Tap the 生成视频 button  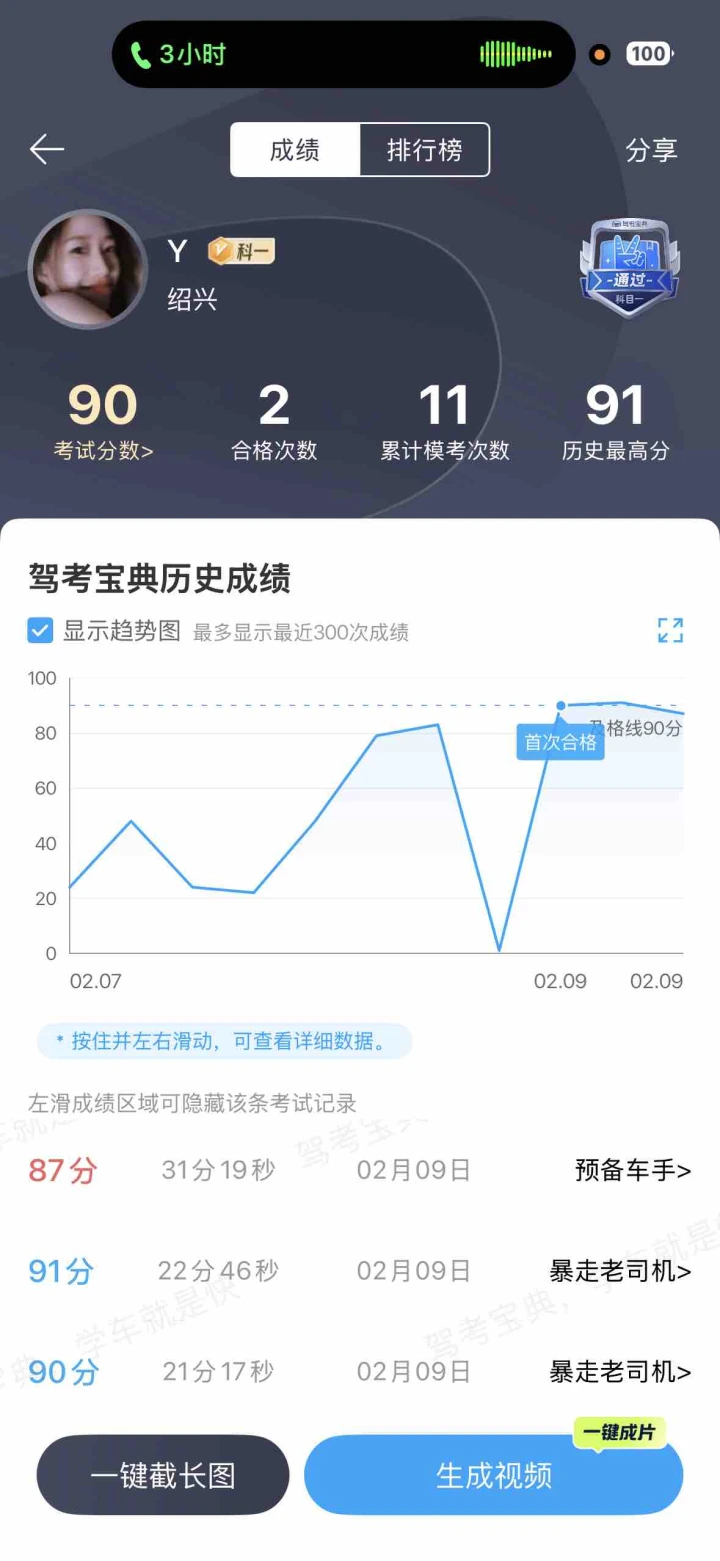[493, 1475]
